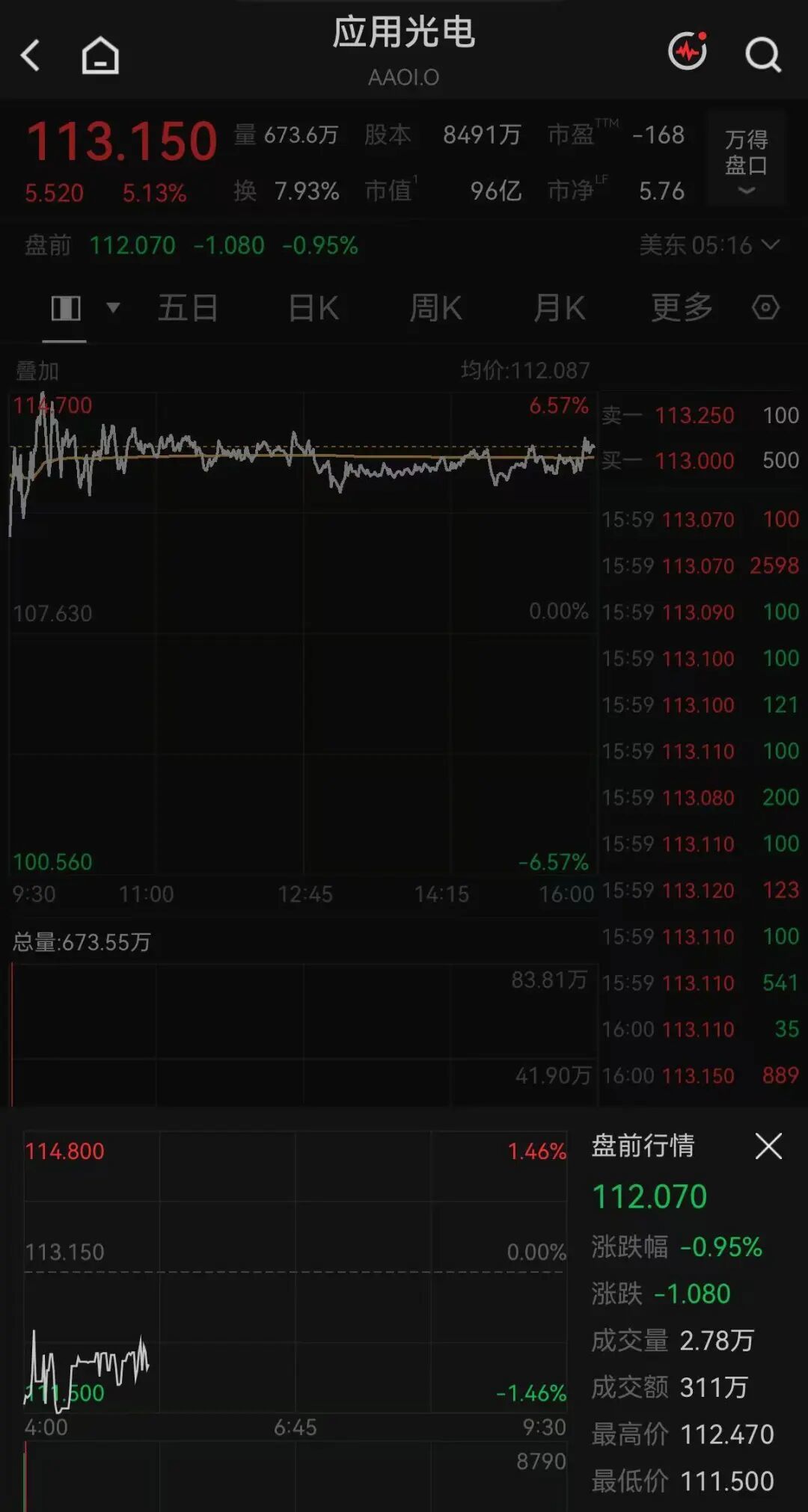Viewport: 808px width, 1512px height.
Task: Switch to the 周K chart tab
Action: pos(435,308)
